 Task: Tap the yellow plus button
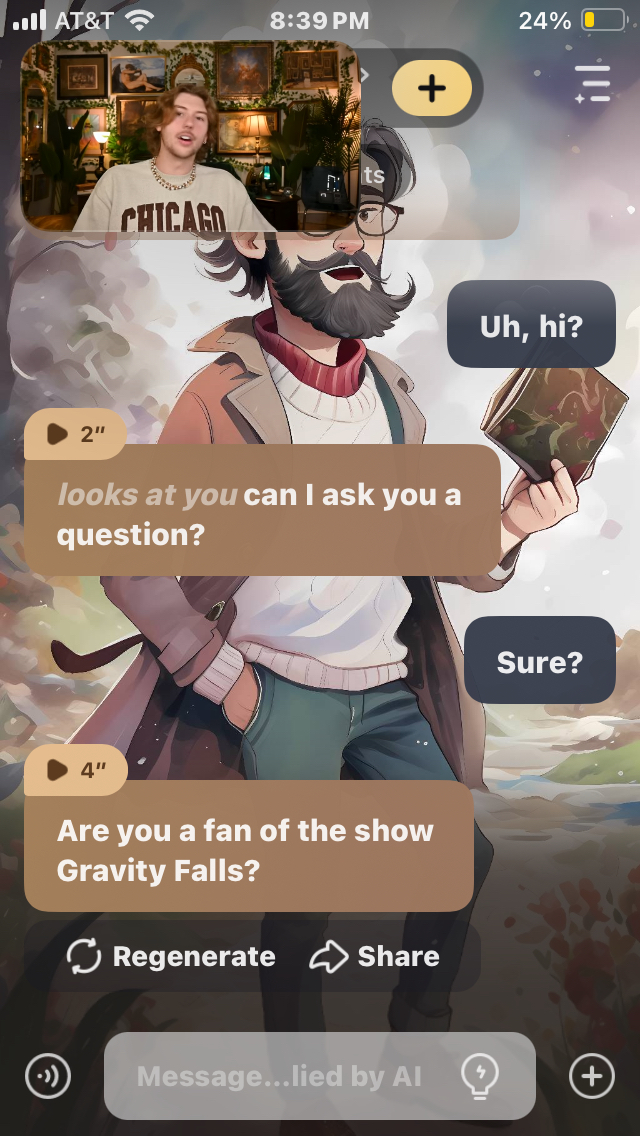[431, 88]
